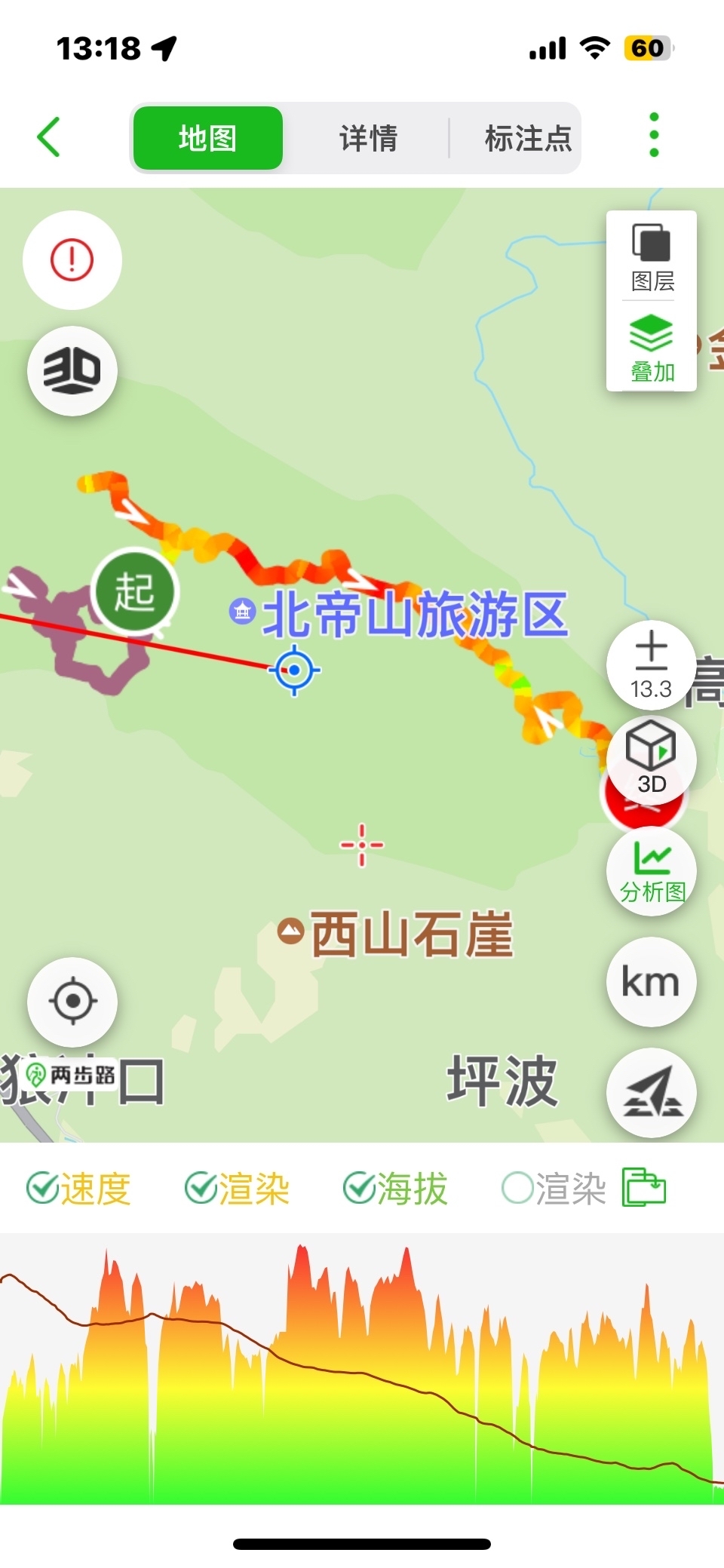This screenshot has height=1568, width=724.
Task: Center map on my current location
Action: point(72,1002)
